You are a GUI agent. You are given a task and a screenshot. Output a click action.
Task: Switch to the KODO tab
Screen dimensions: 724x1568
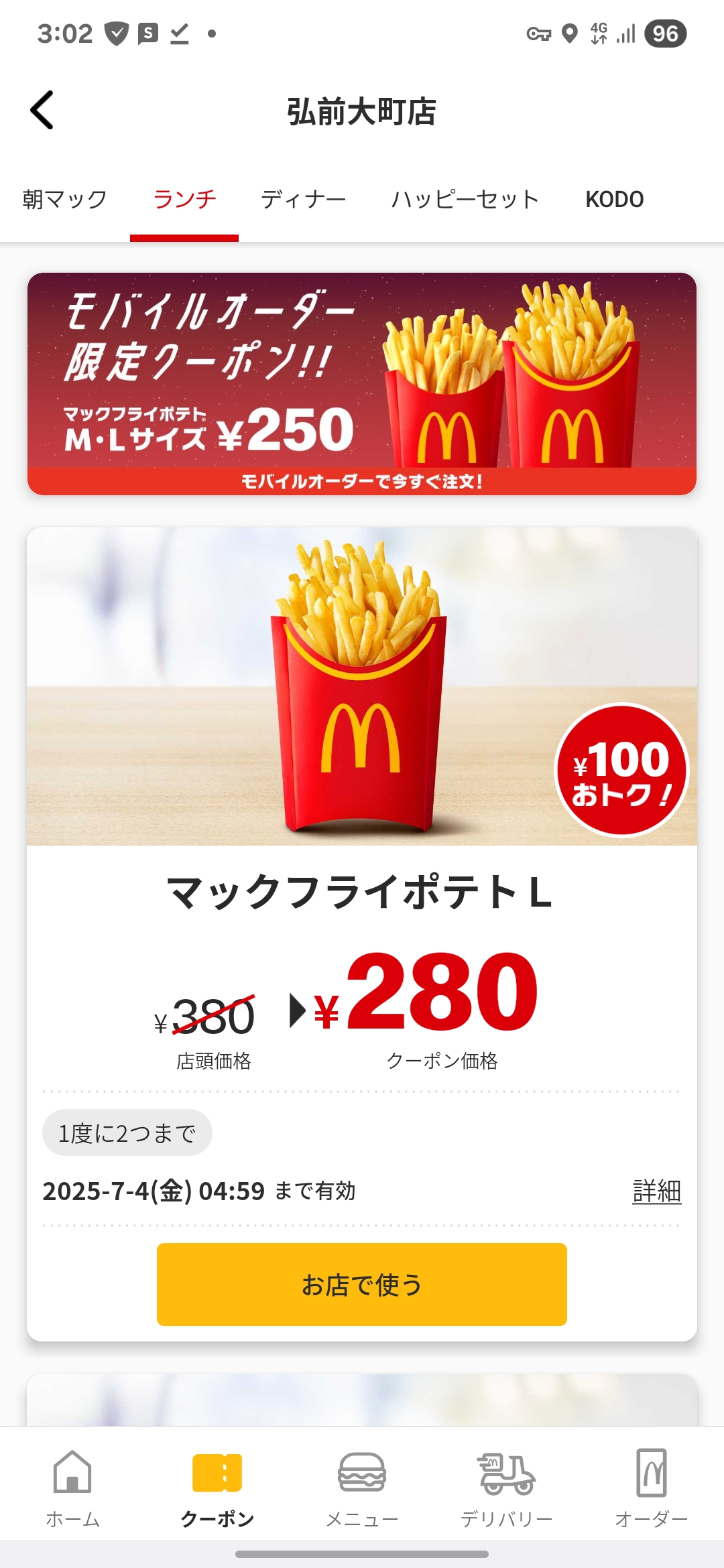615,199
